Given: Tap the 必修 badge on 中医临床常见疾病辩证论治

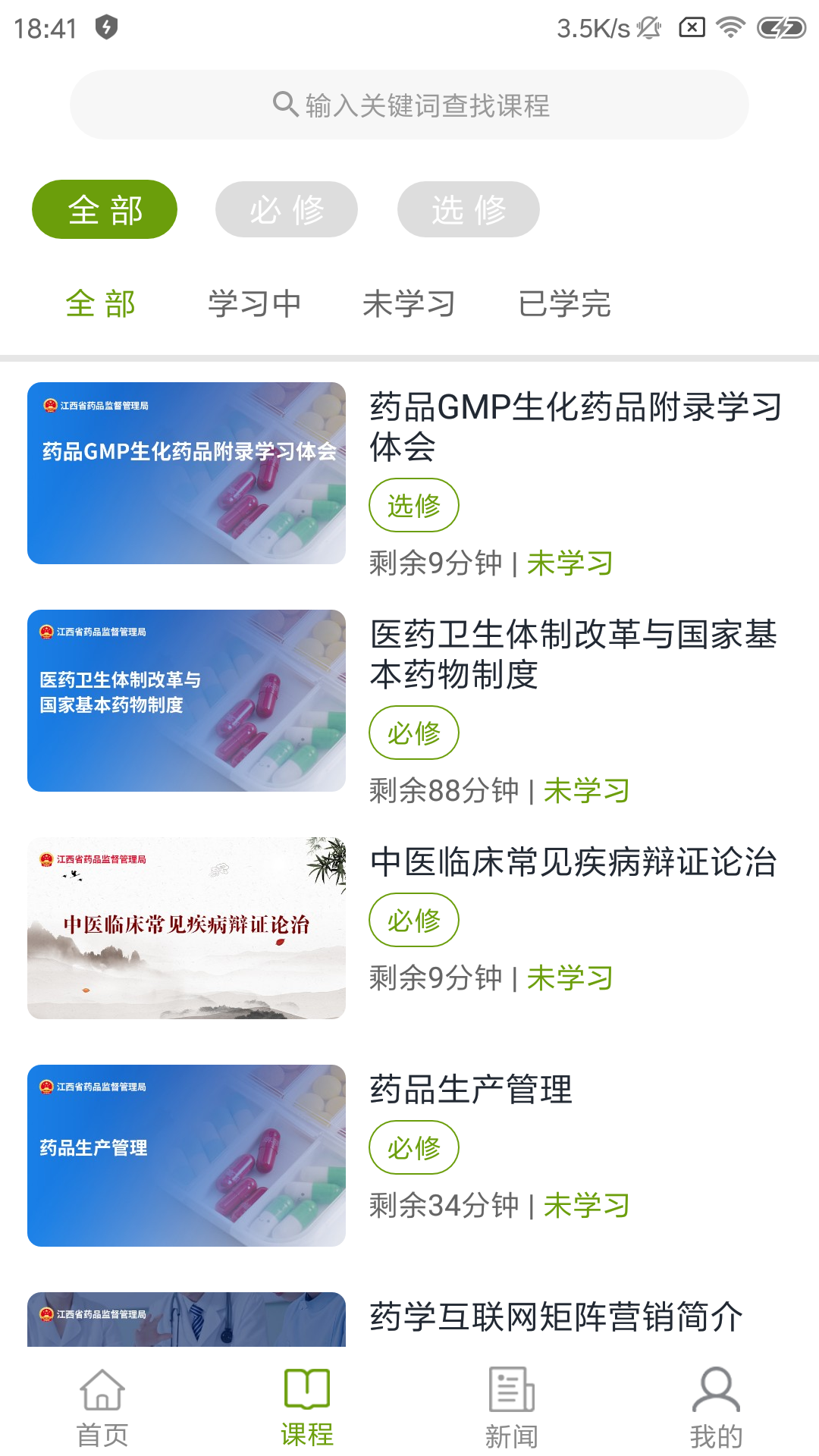Looking at the screenshot, I should coord(413,920).
